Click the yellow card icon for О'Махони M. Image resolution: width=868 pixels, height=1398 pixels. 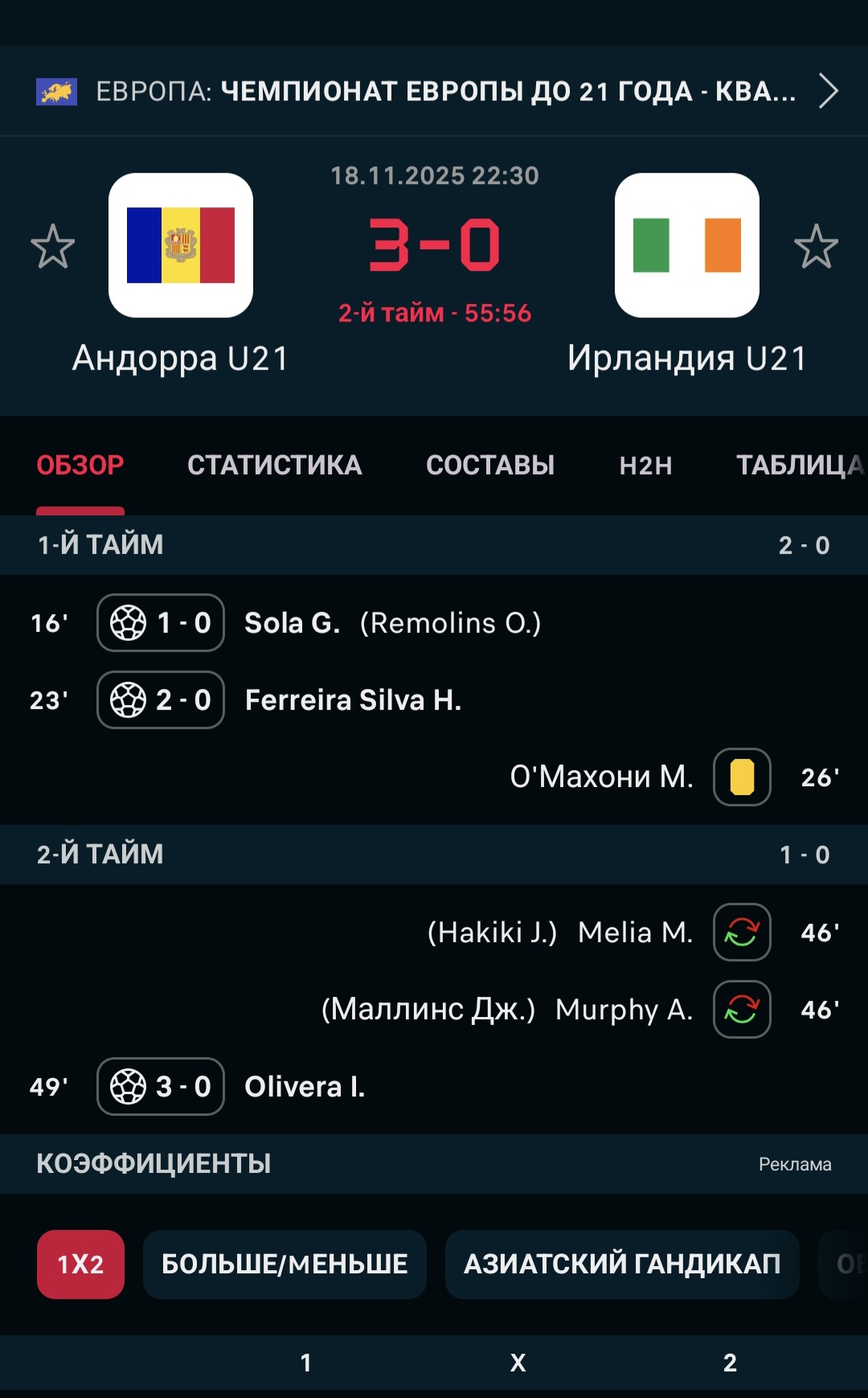741,777
